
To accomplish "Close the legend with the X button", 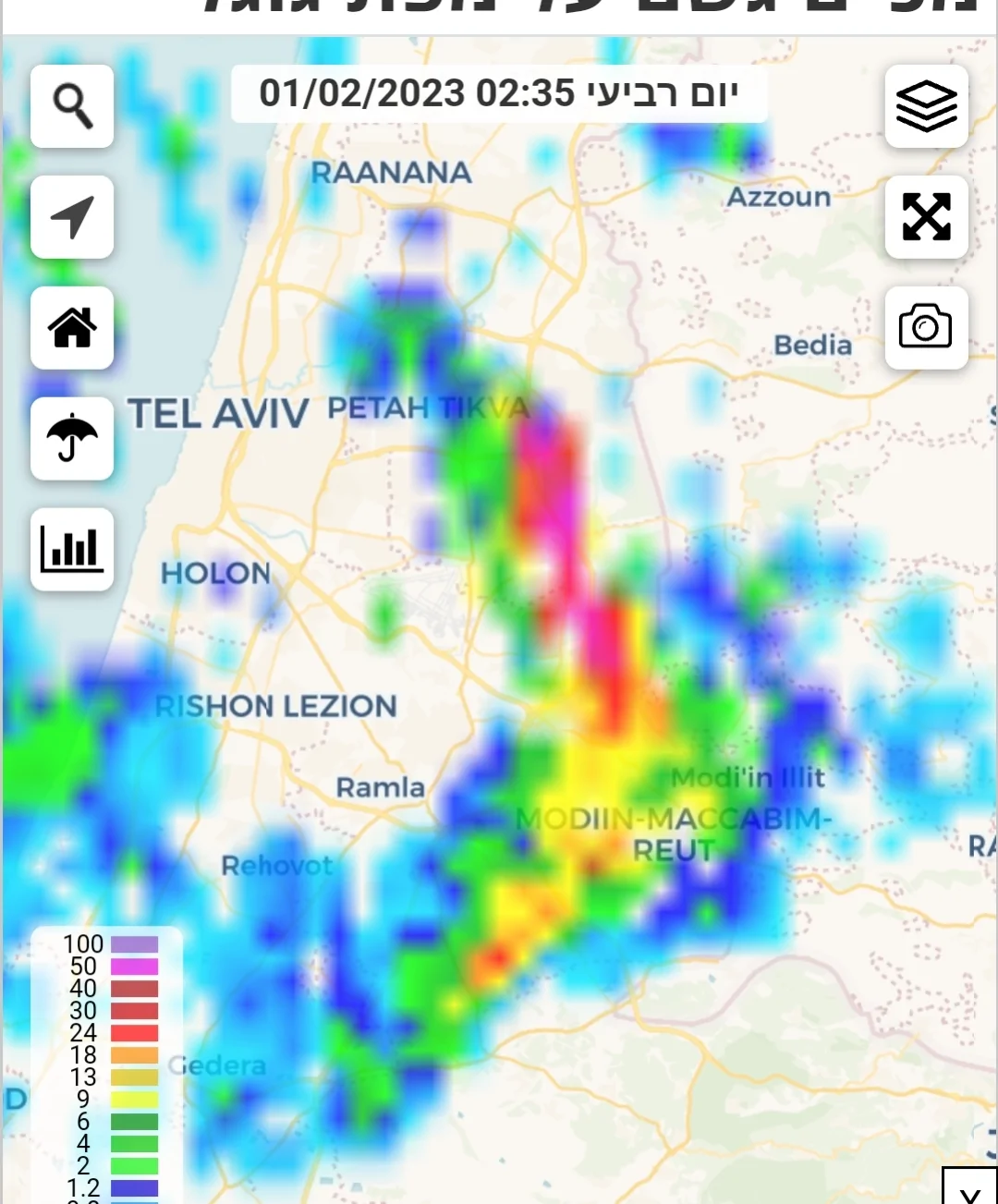I will (969, 1189).
